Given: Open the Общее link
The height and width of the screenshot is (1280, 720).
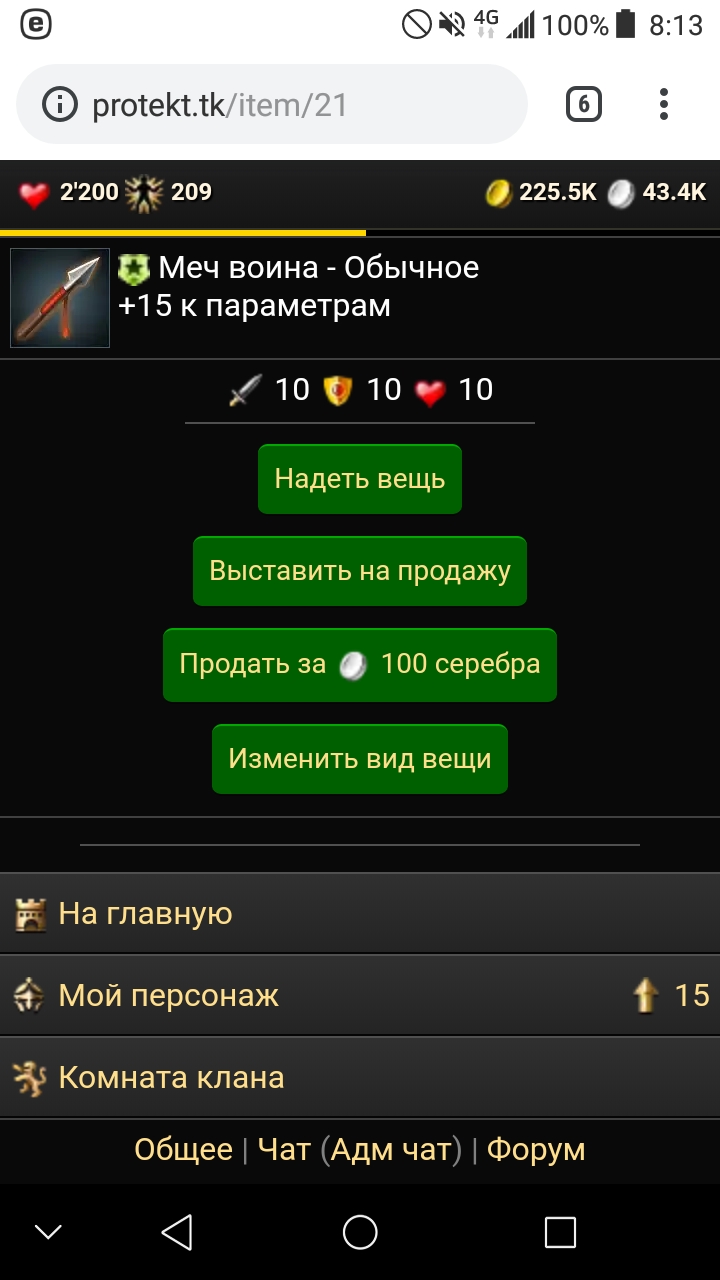Looking at the screenshot, I should (183, 1150).
